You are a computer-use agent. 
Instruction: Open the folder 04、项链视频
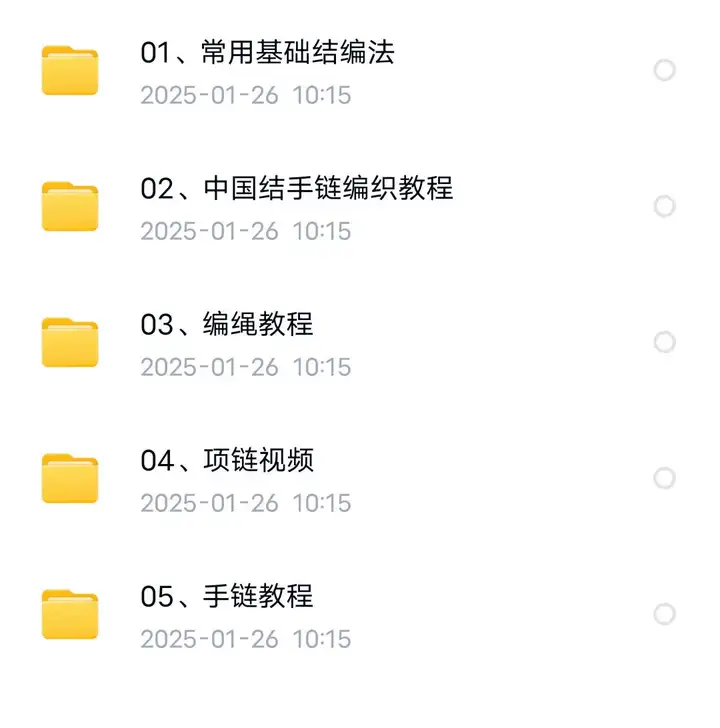pyautogui.click(x=228, y=460)
